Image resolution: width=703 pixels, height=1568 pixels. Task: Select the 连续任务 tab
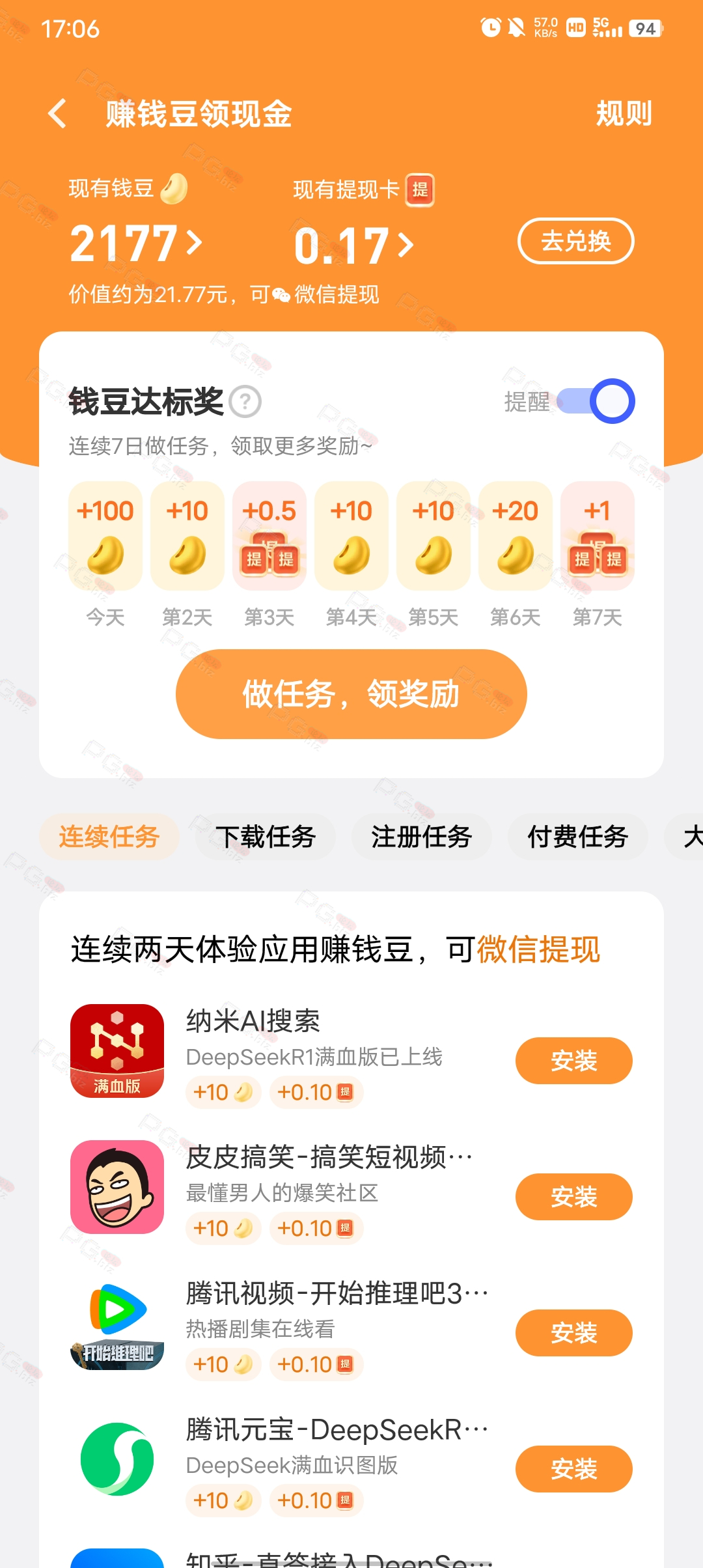109,837
